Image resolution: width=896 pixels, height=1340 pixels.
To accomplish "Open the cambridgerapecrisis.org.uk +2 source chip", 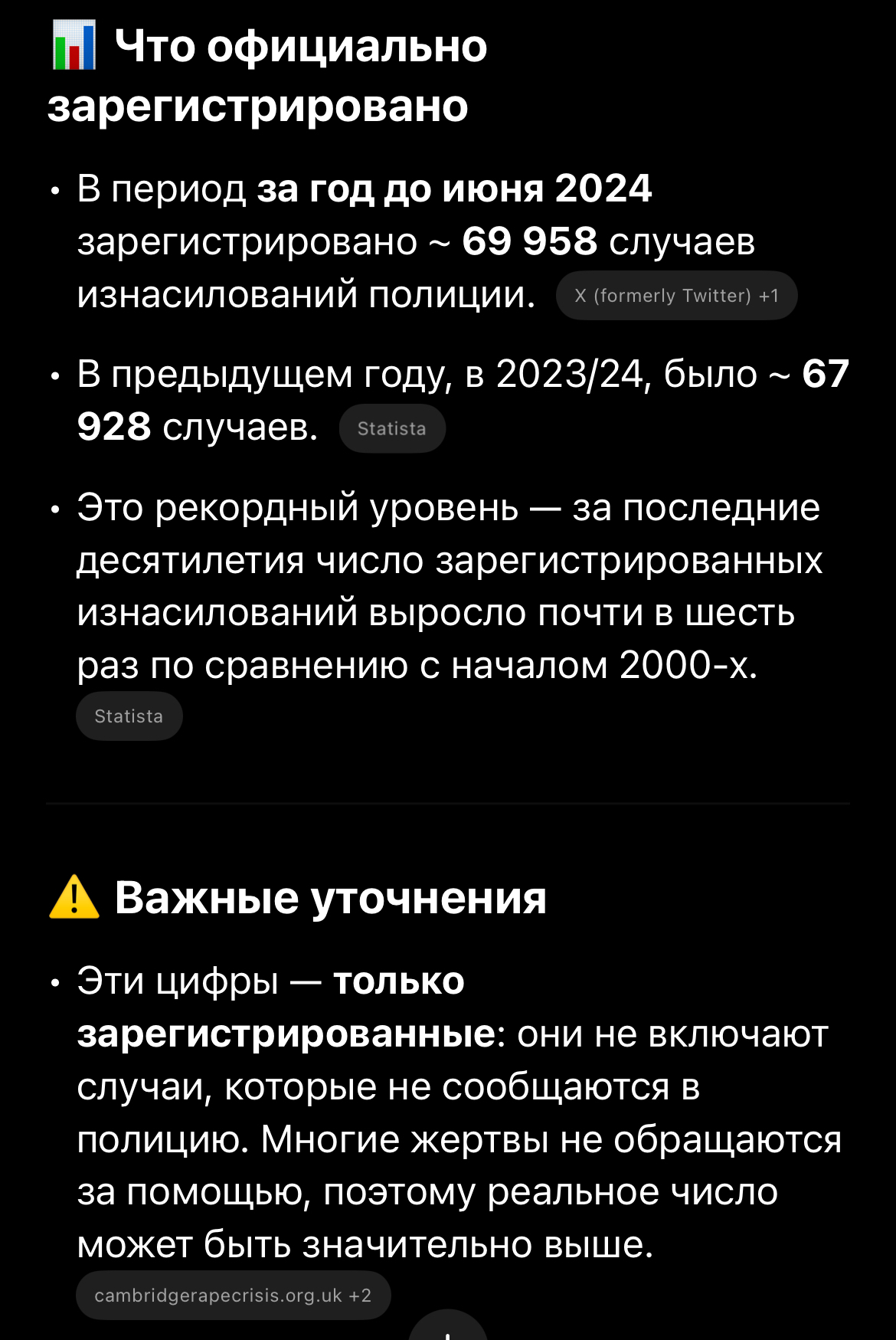I will pyautogui.click(x=233, y=1296).
